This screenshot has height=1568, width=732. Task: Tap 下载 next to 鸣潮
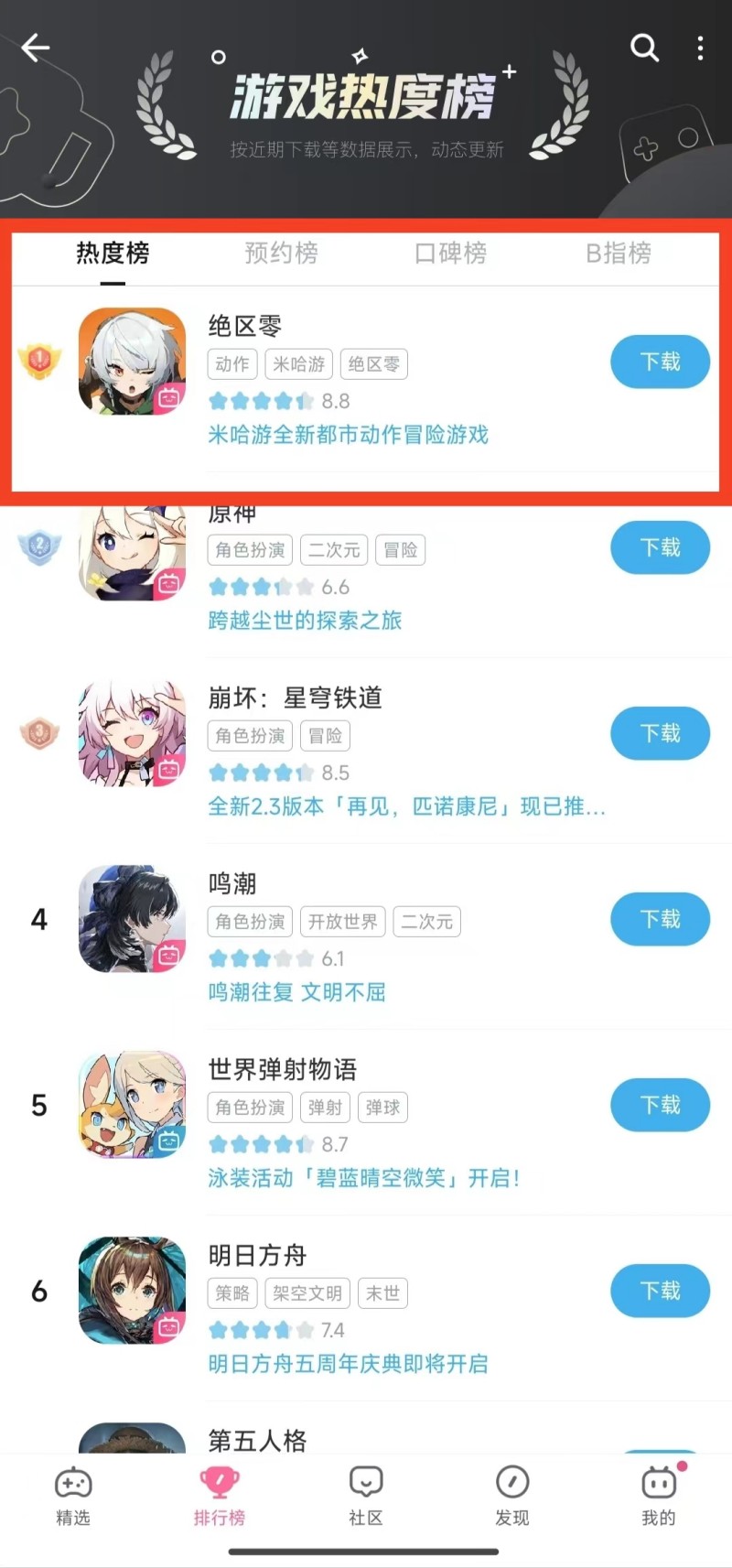[x=660, y=919]
